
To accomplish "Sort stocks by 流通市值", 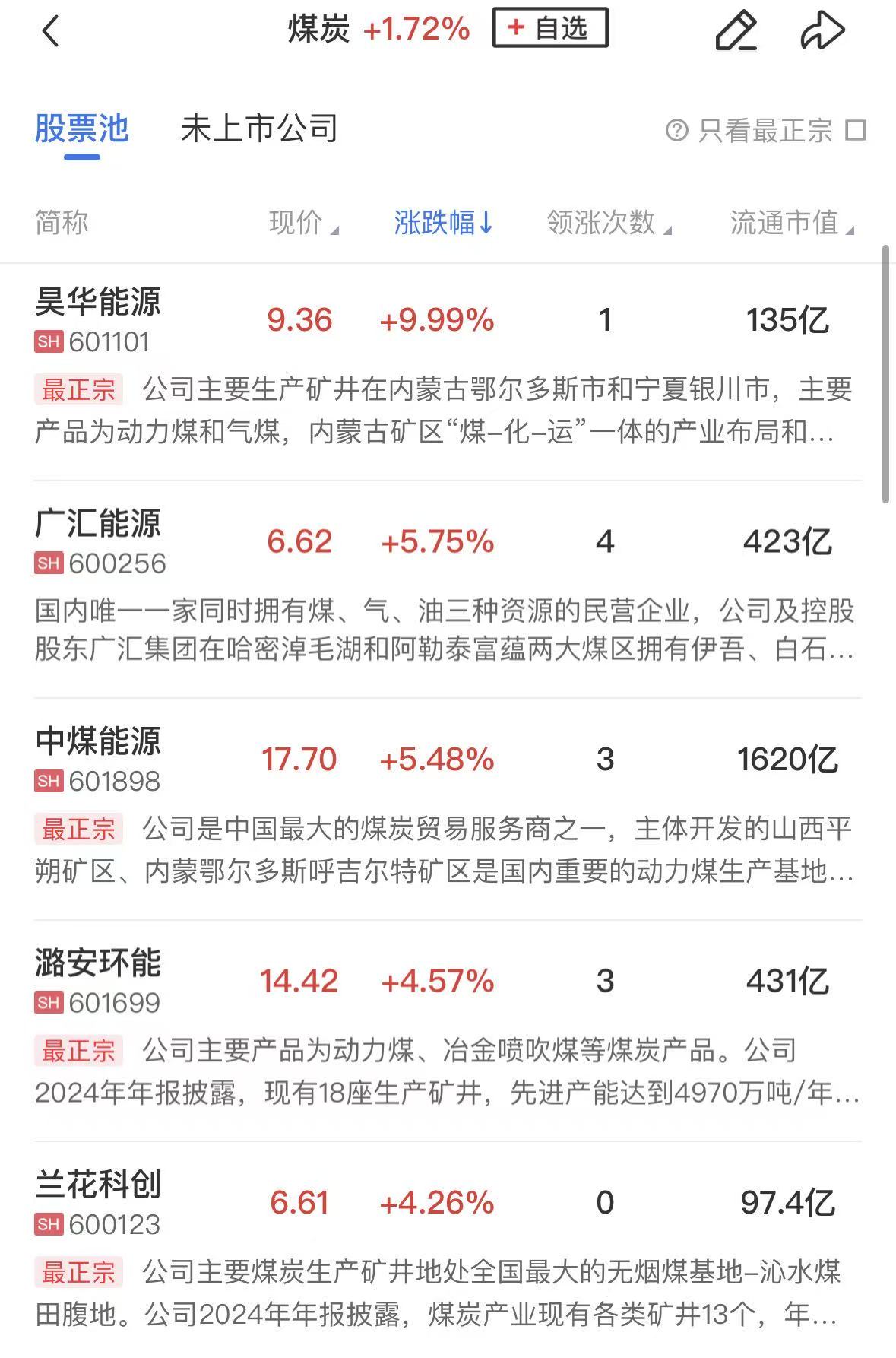I will tap(790, 223).
